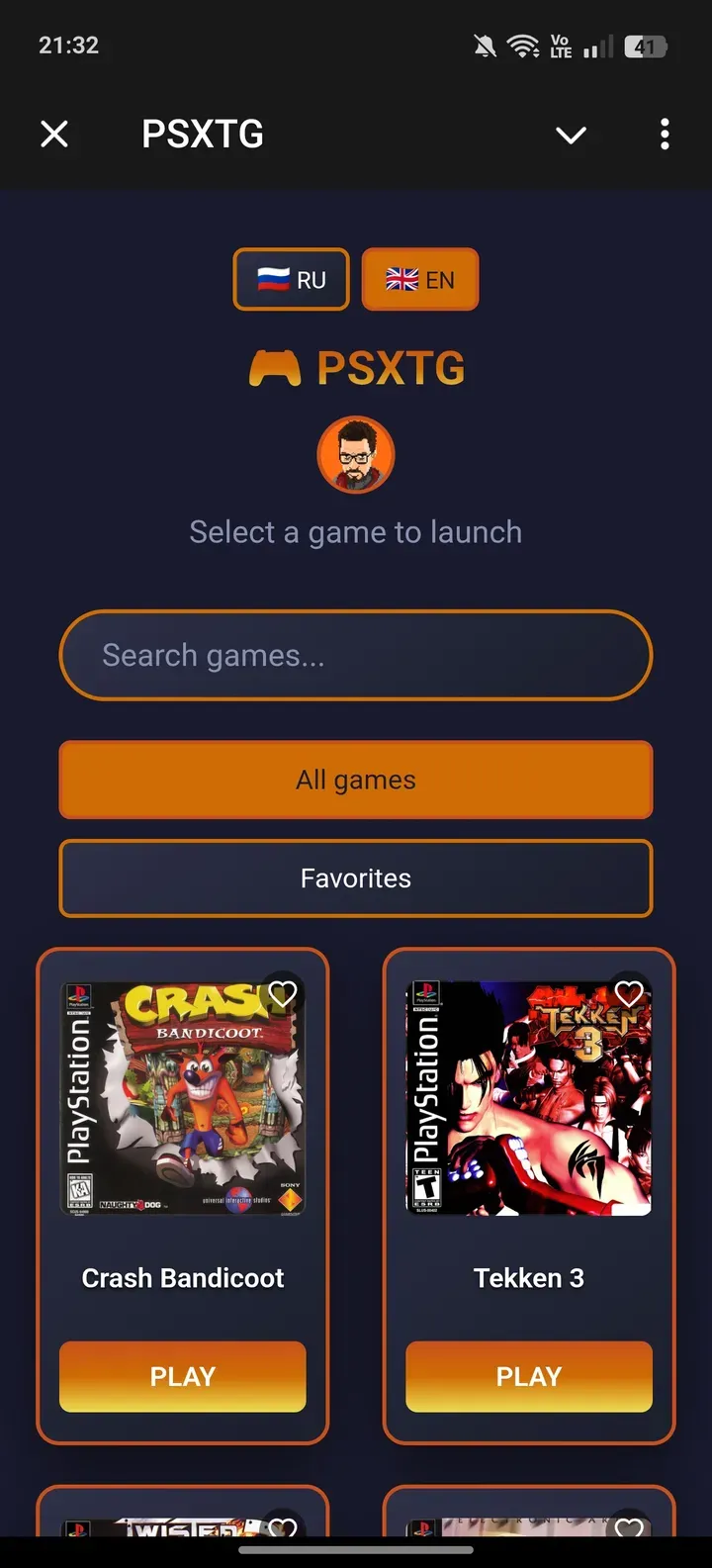Close the PSXTG mini app
This screenshot has height=1568, width=712.
point(54,134)
